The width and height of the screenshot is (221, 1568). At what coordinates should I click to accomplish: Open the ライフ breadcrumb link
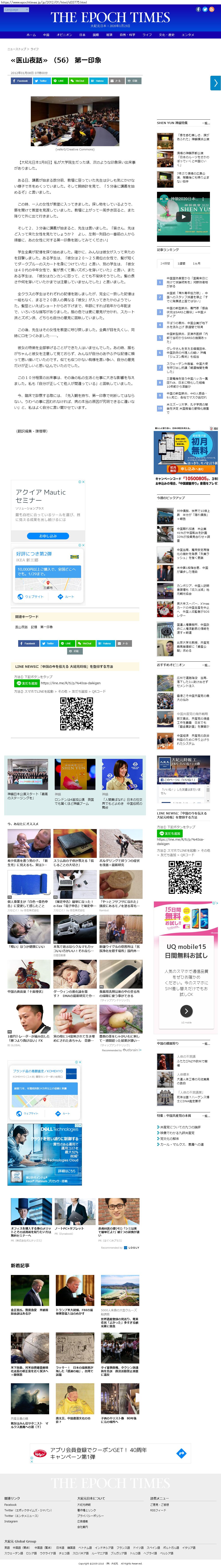click(x=35, y=49)
